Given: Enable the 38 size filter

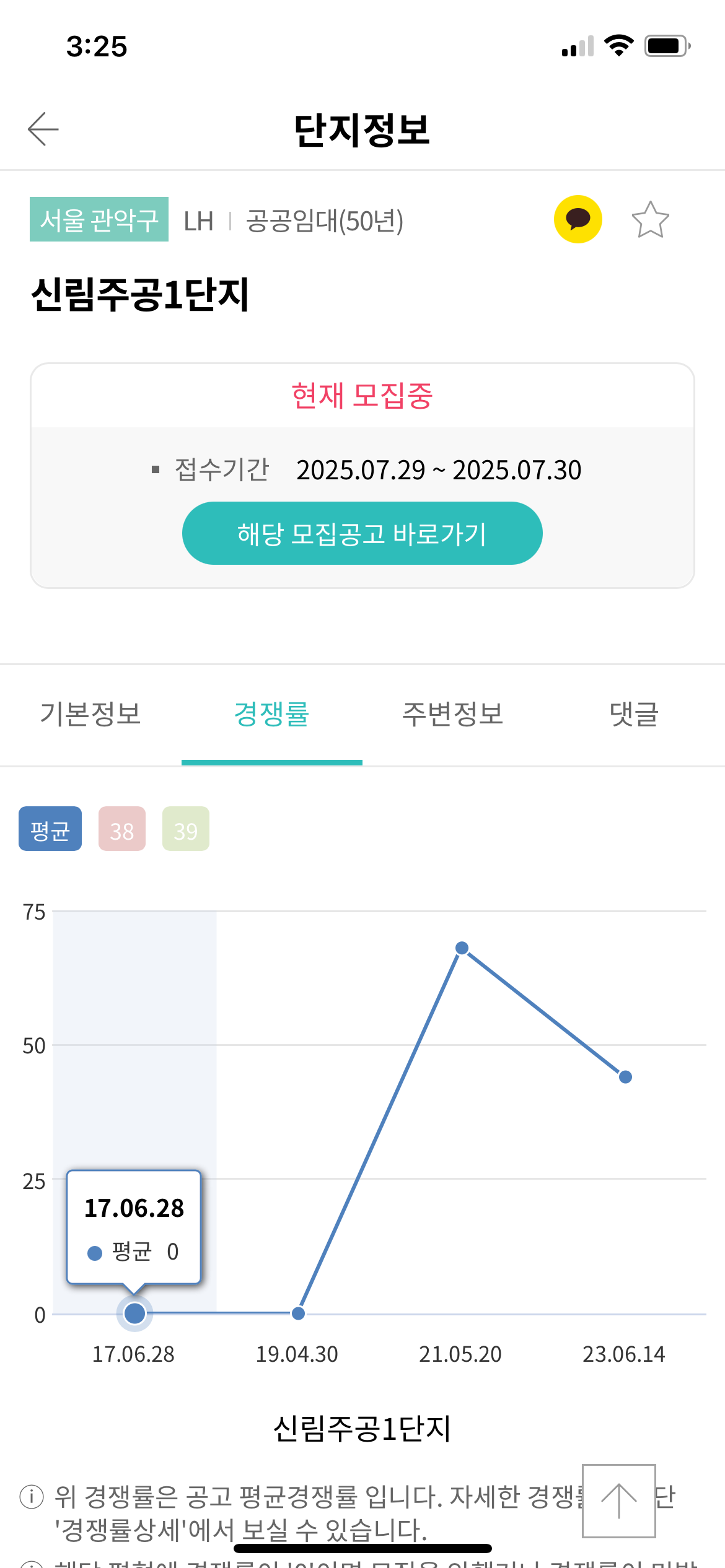Looking at the screenshot, I should (122, 829).
